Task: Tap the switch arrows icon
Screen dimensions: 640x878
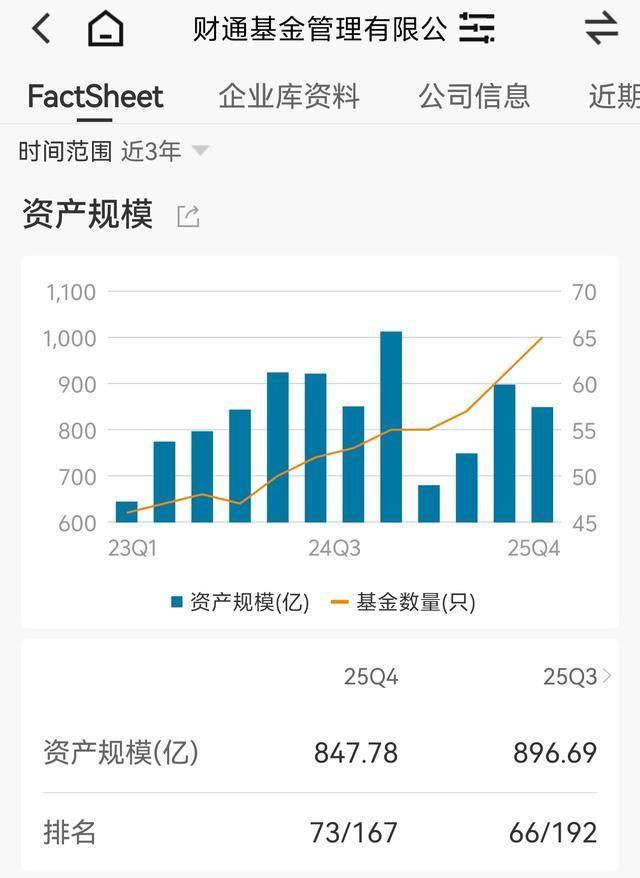Action: [601, 28]
